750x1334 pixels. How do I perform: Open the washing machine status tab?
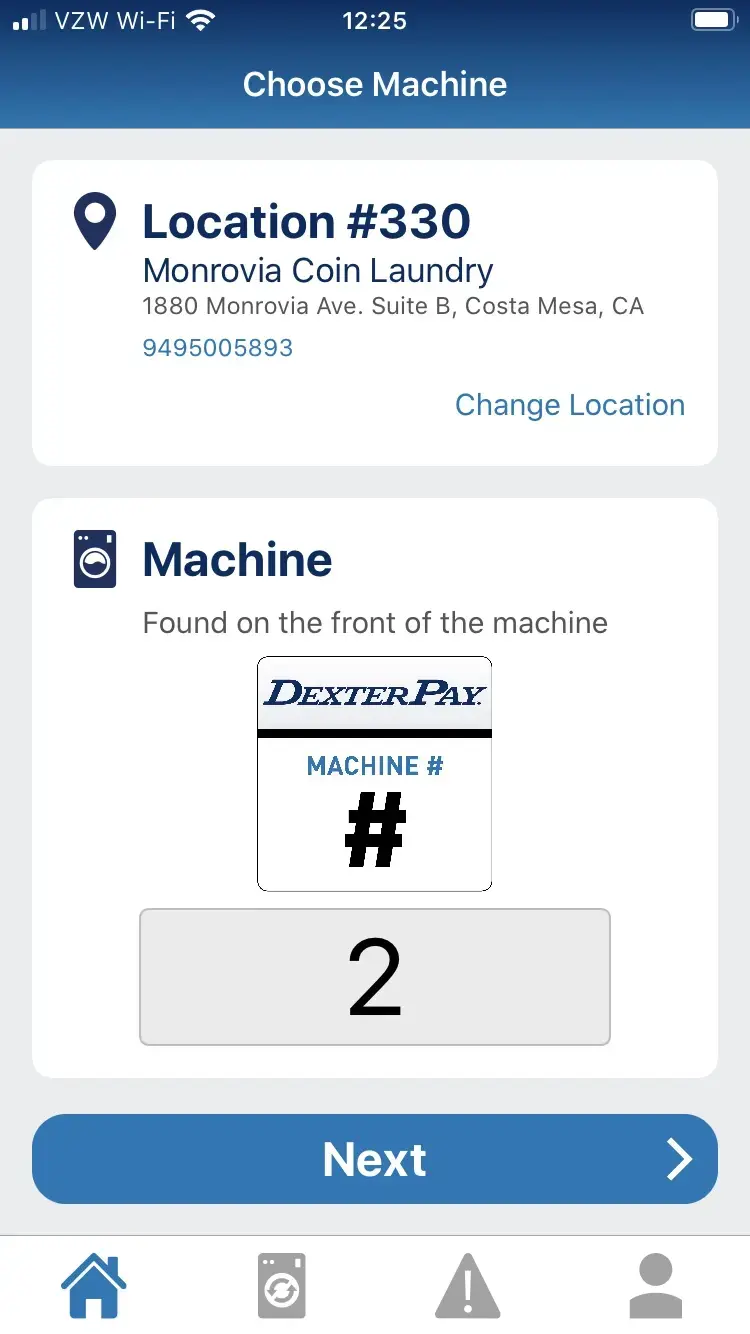(x=281, y=1285)
